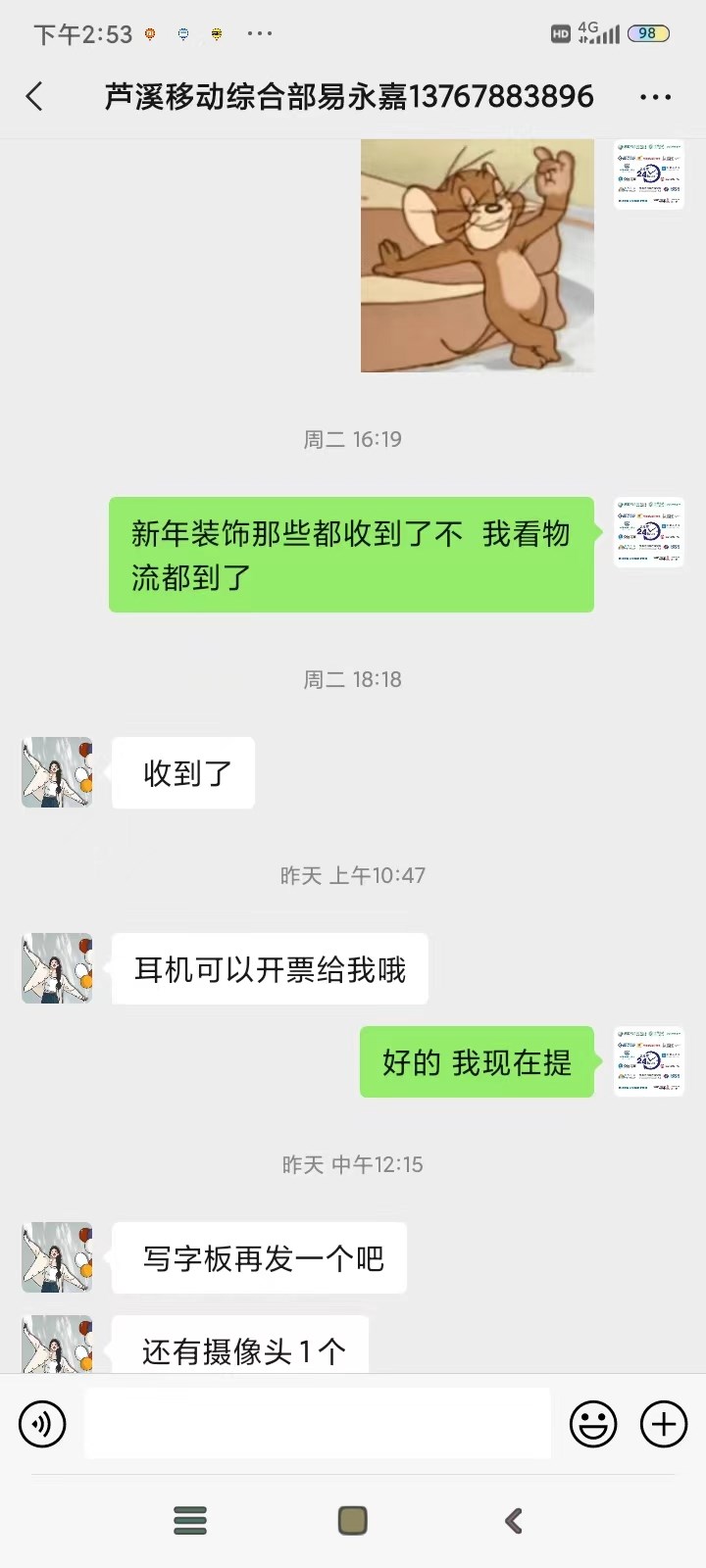706x1568 pixels.
Task: Open the plus attachment menu
Action: tap(664, 1423)
